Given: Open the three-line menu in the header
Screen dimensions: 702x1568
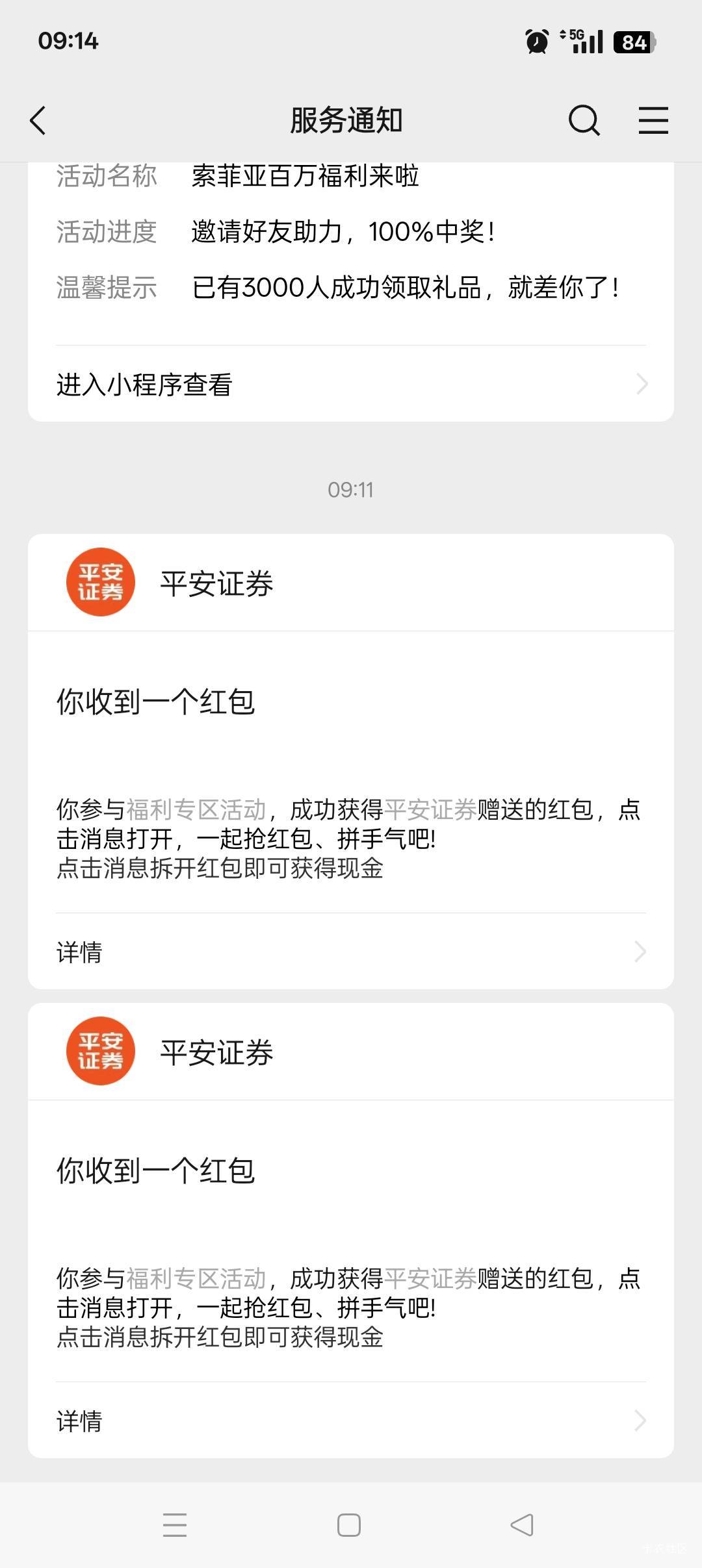Looking at the screenshot, I should point(653,121).
